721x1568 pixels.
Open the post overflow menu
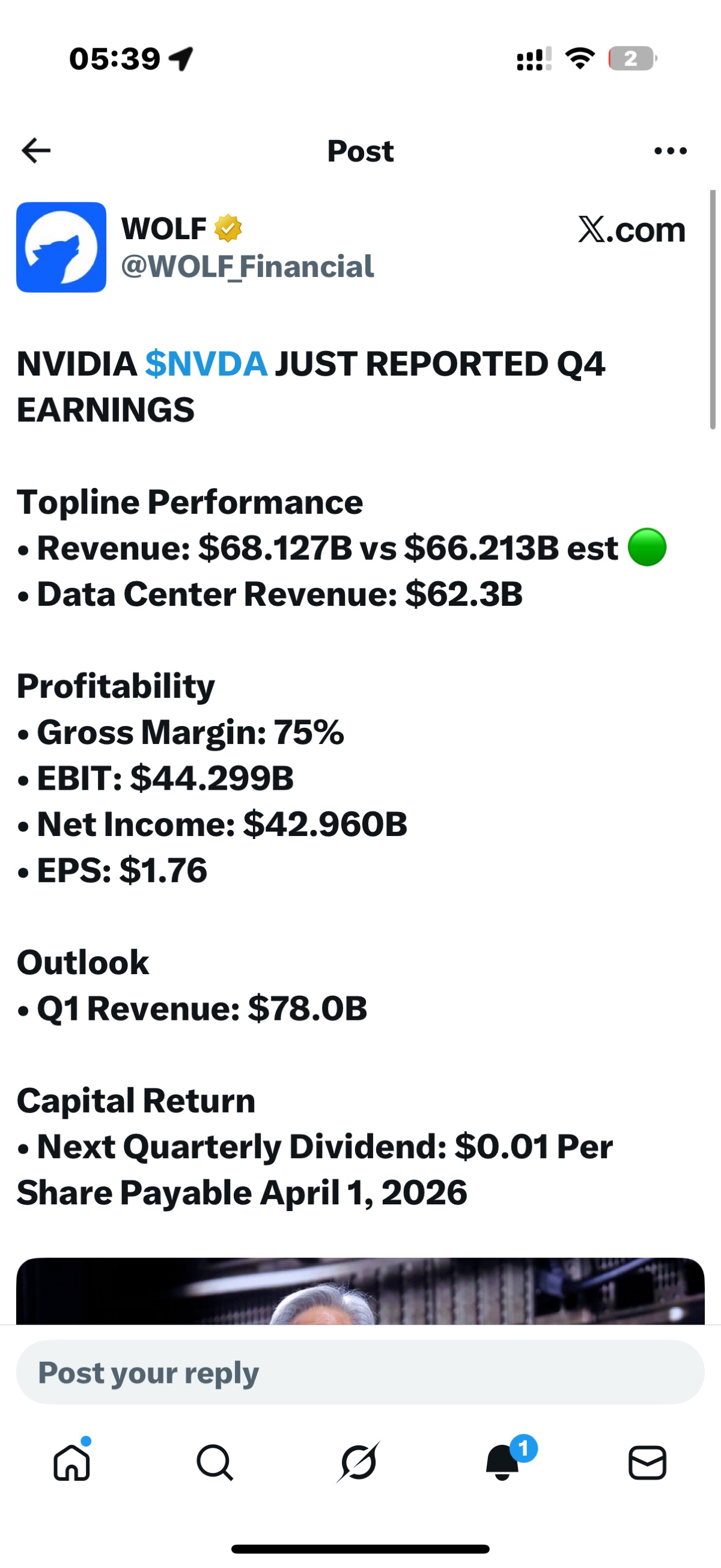tap(670, 150)
